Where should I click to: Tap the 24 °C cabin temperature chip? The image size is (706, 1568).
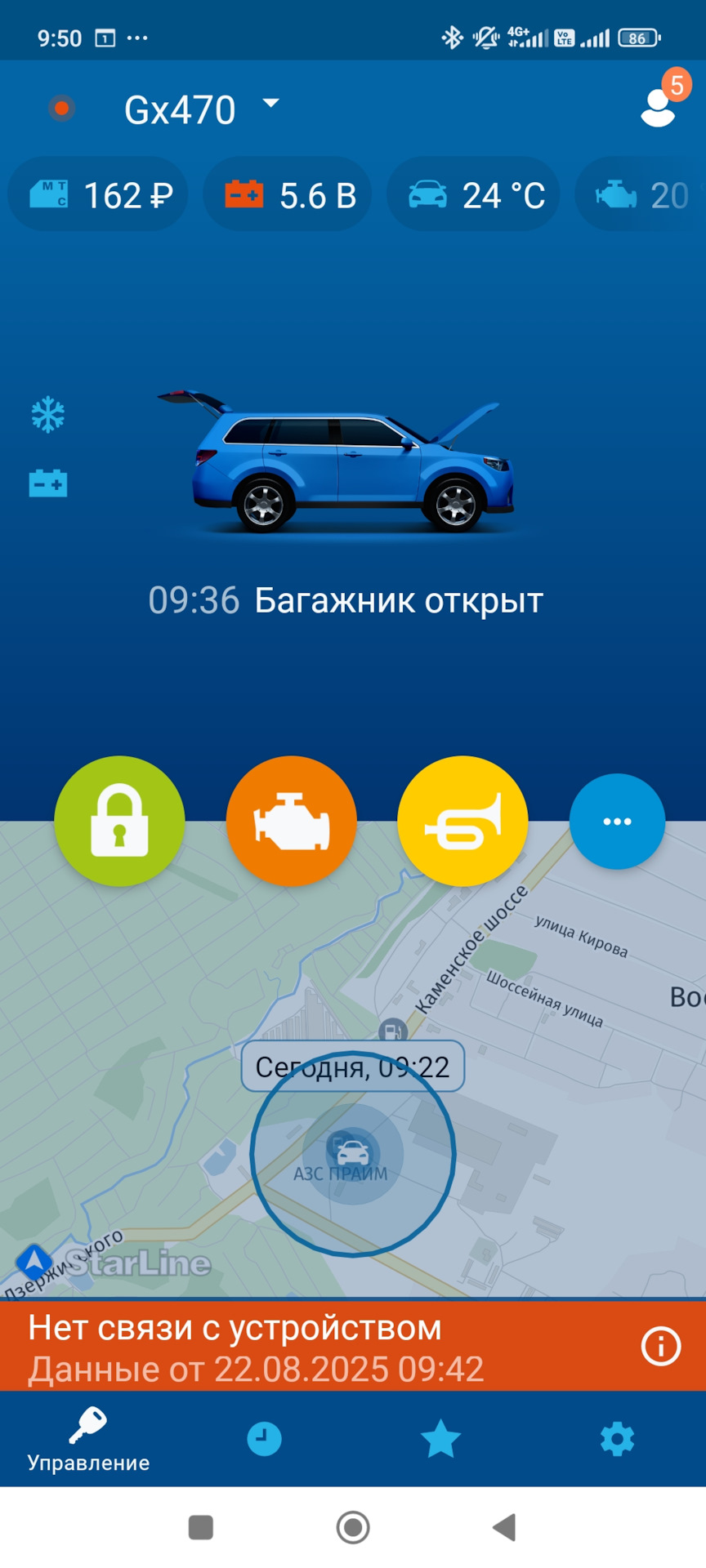click(x=474, y=195)
